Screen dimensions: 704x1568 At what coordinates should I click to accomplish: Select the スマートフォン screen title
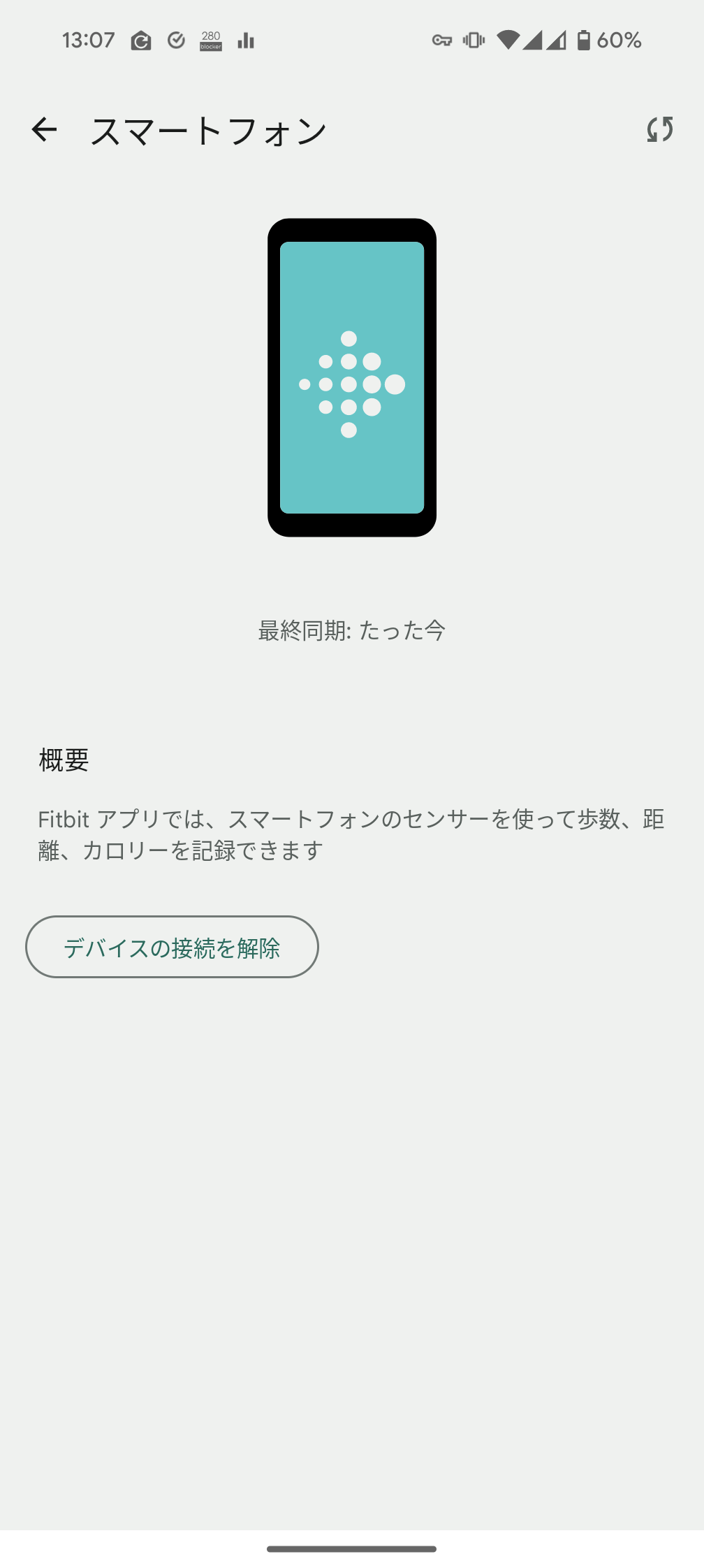209,130
